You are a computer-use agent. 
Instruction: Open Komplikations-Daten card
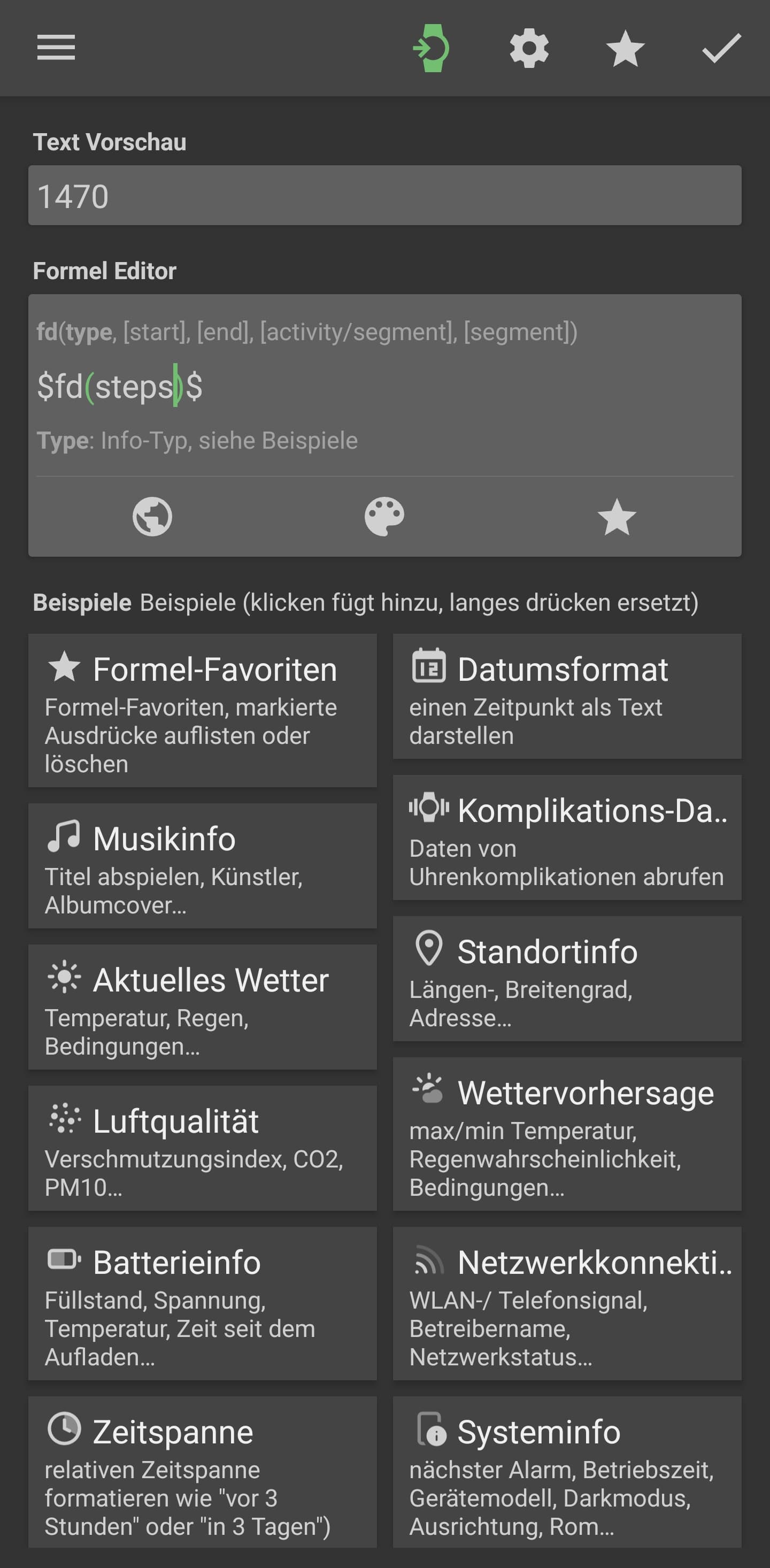tap(567, 837)
